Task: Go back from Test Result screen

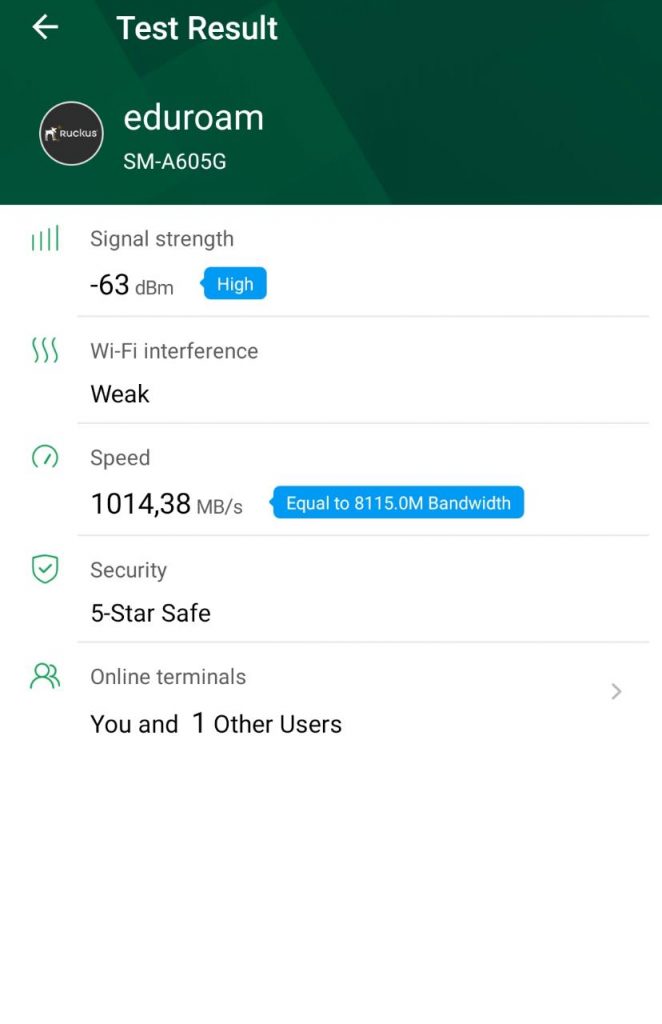Action: click(x=45, y=28)
